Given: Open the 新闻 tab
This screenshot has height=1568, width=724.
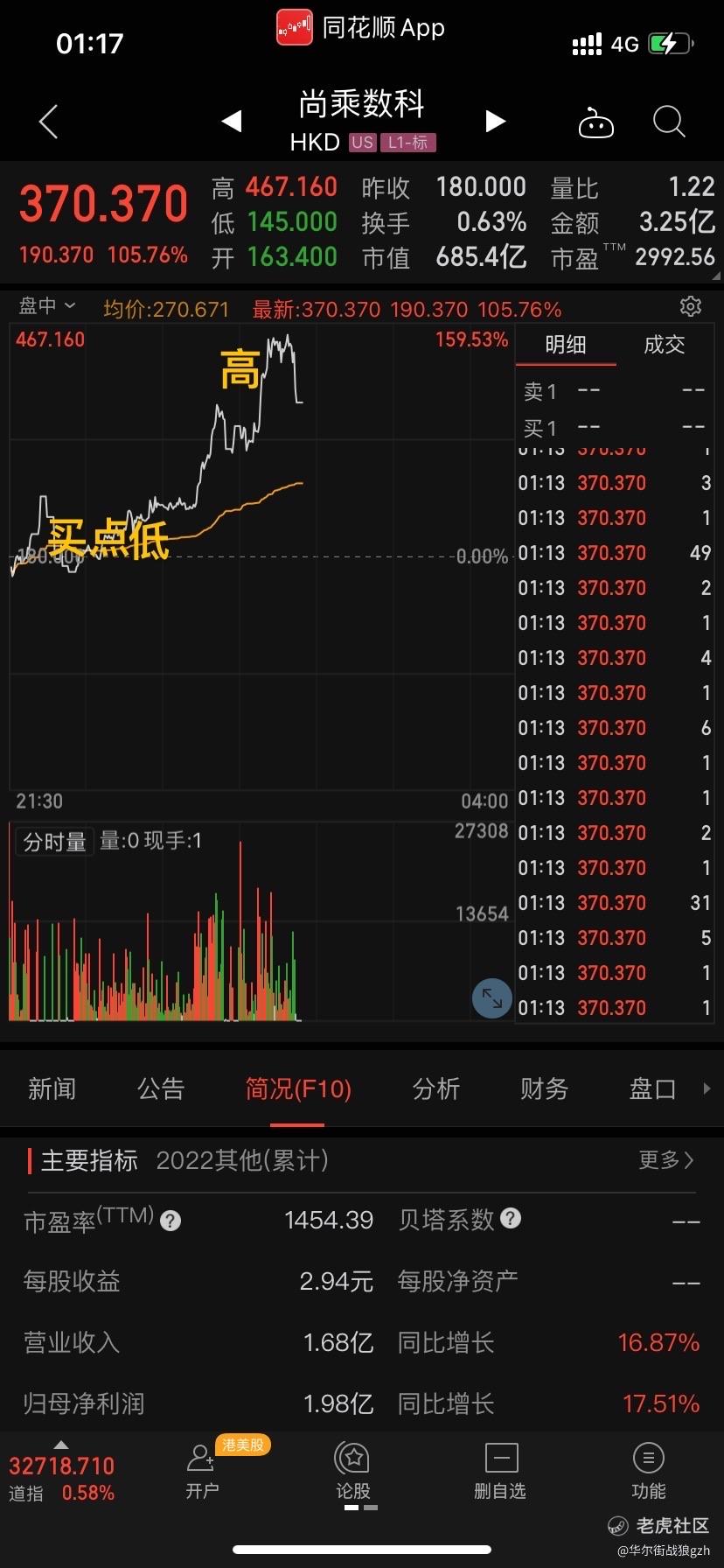Looking at the screenshot, I should (52, 1088).
